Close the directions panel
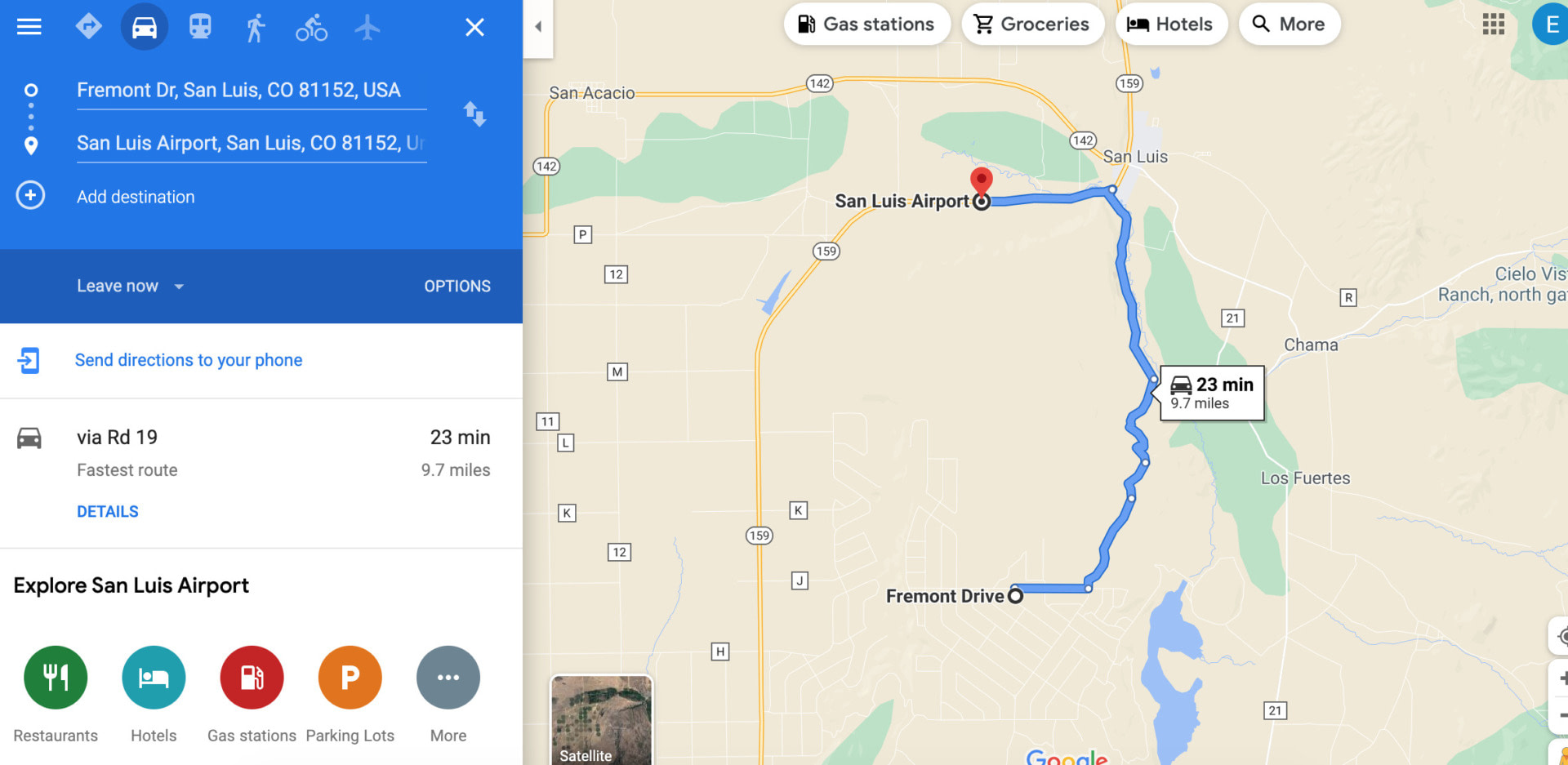Screen dimensions: 1568x765 coord(474,27)
